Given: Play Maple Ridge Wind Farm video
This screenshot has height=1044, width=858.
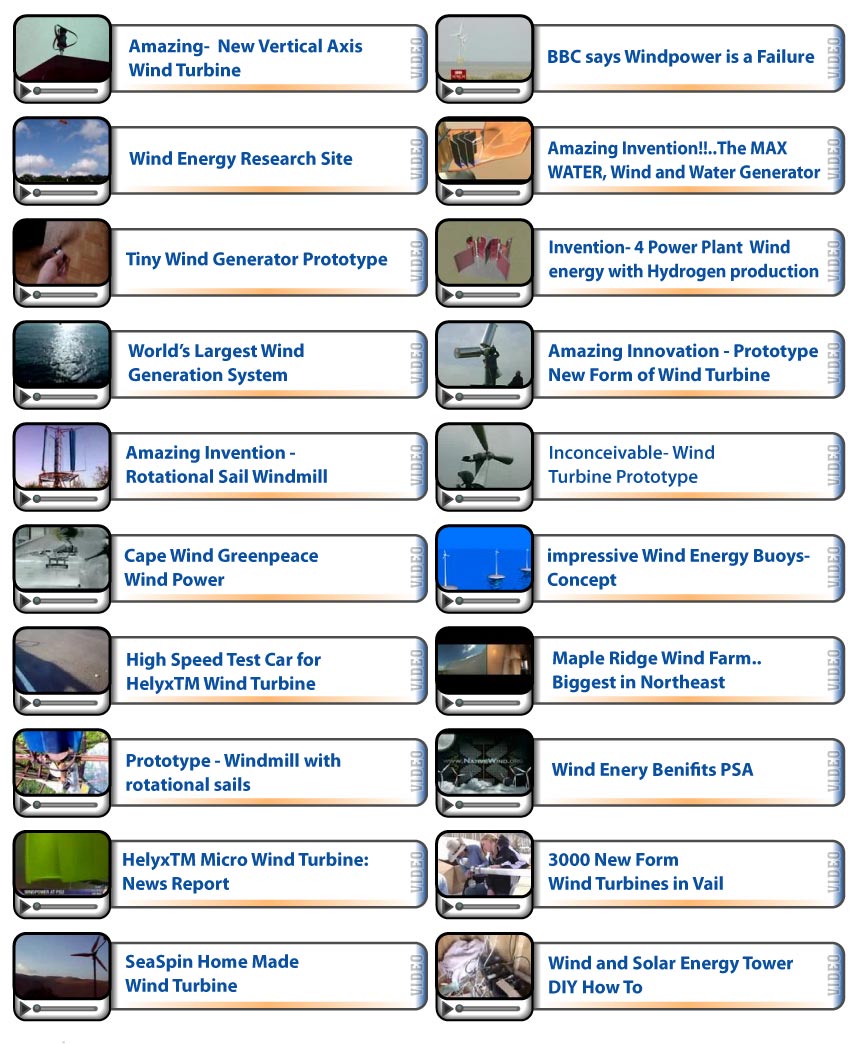Looking at the screenshot, I should tap(656, 670).
